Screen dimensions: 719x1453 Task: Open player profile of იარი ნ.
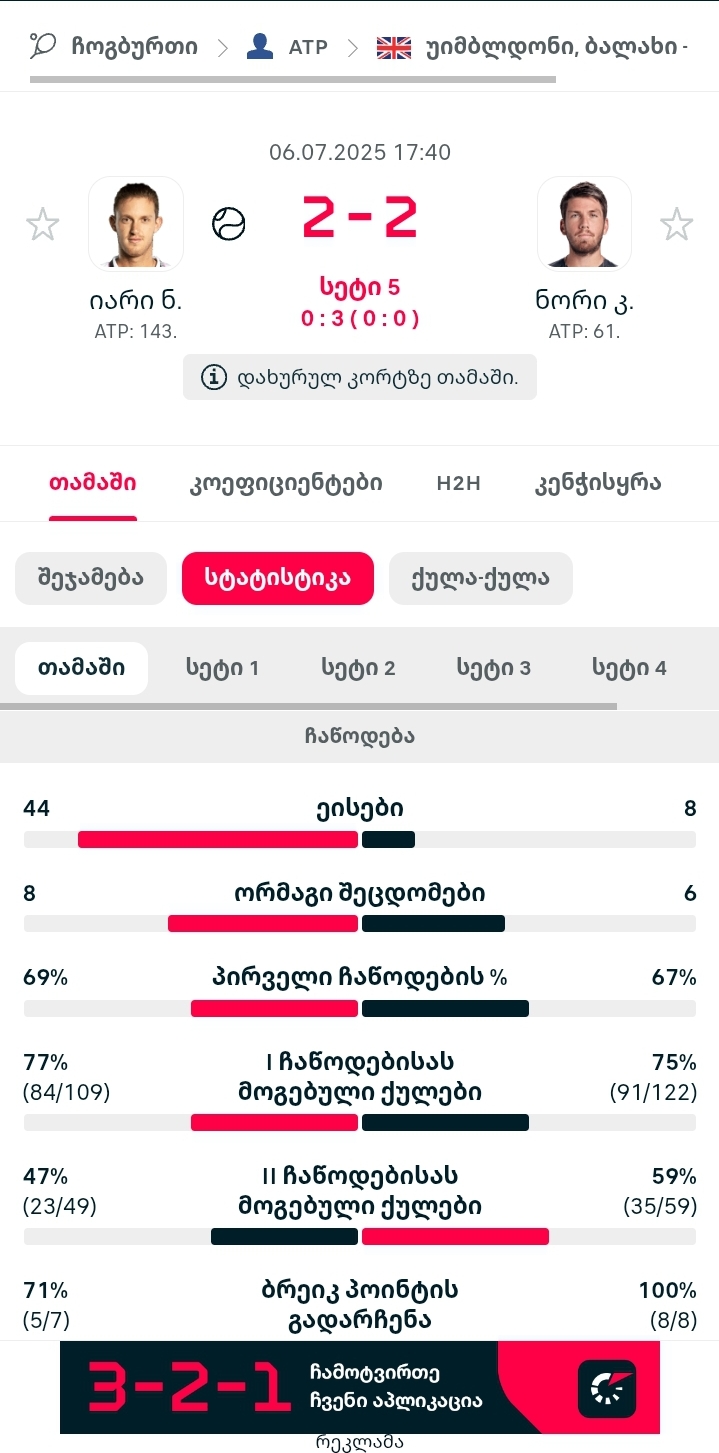(136, 224)
